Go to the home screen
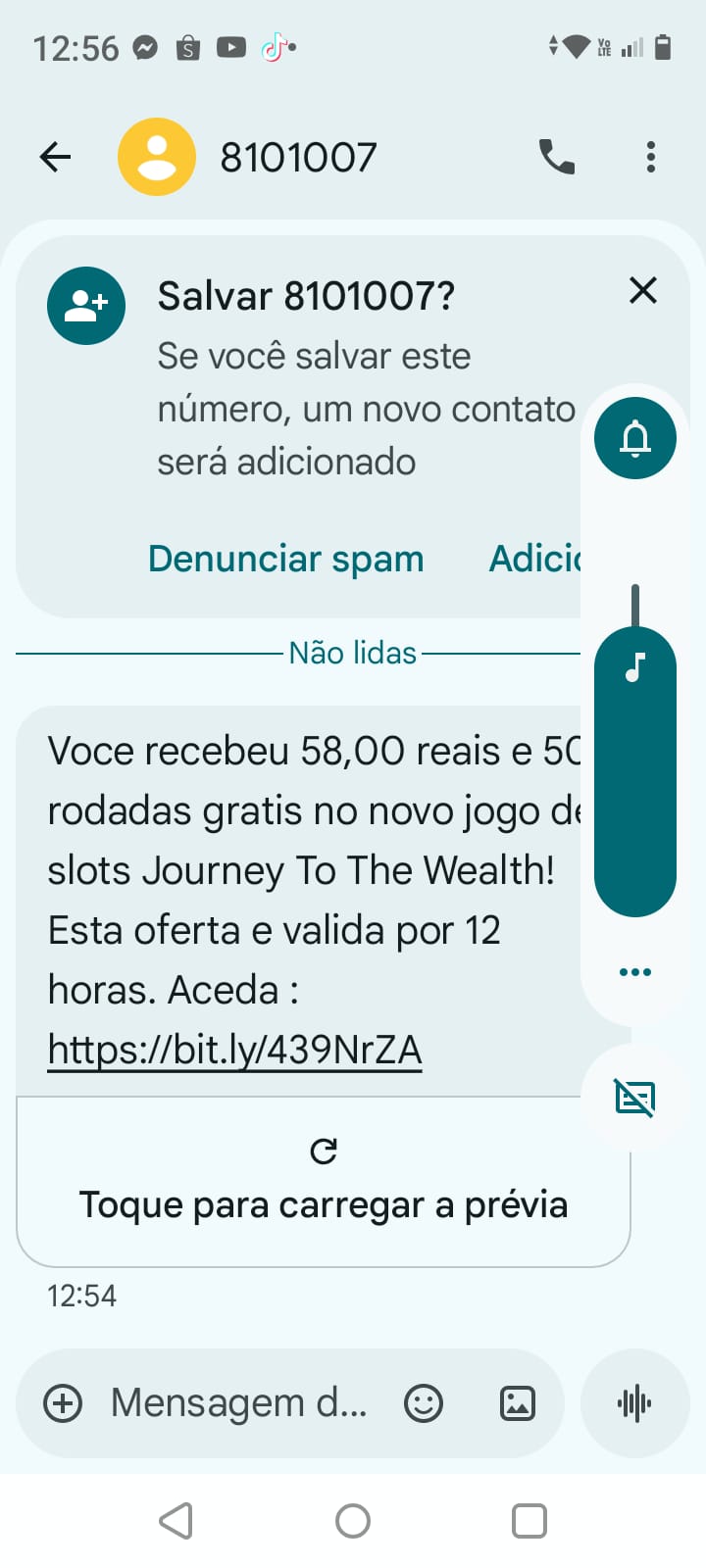706x1568 pixels. pyautogui.click(x=353, y=1521)
